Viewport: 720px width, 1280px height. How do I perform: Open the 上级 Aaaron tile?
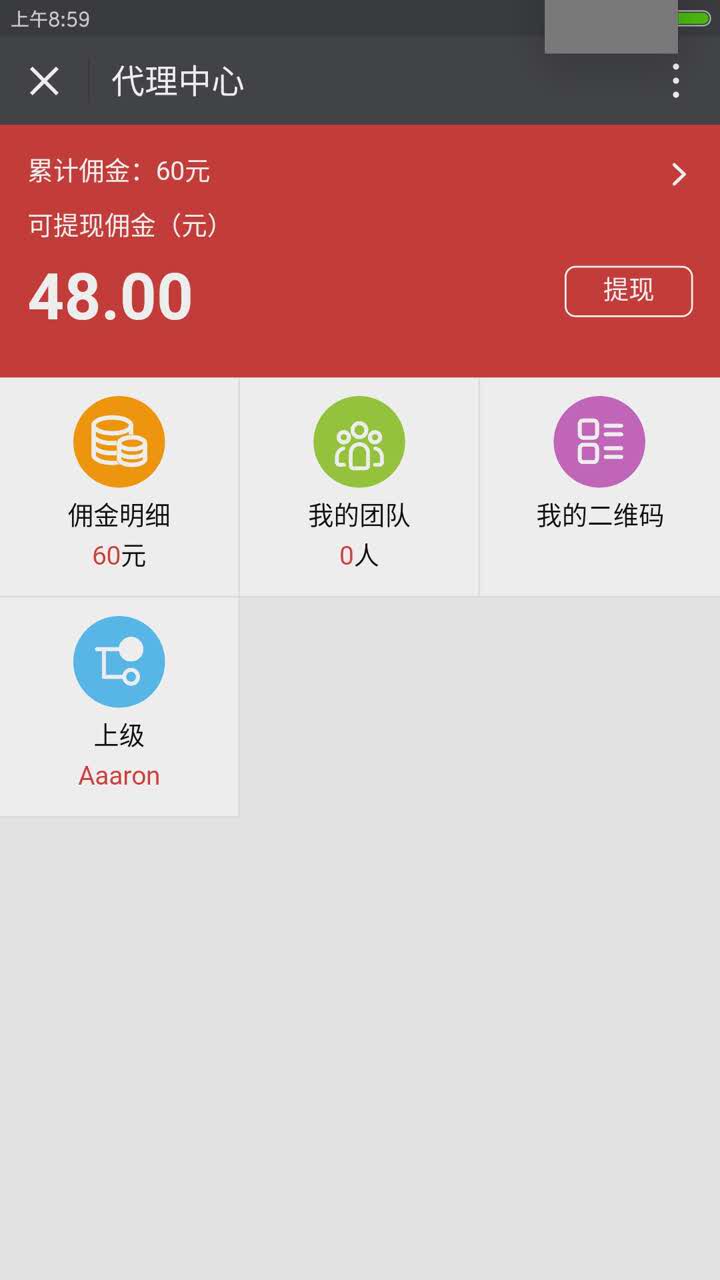pos(119,706)
